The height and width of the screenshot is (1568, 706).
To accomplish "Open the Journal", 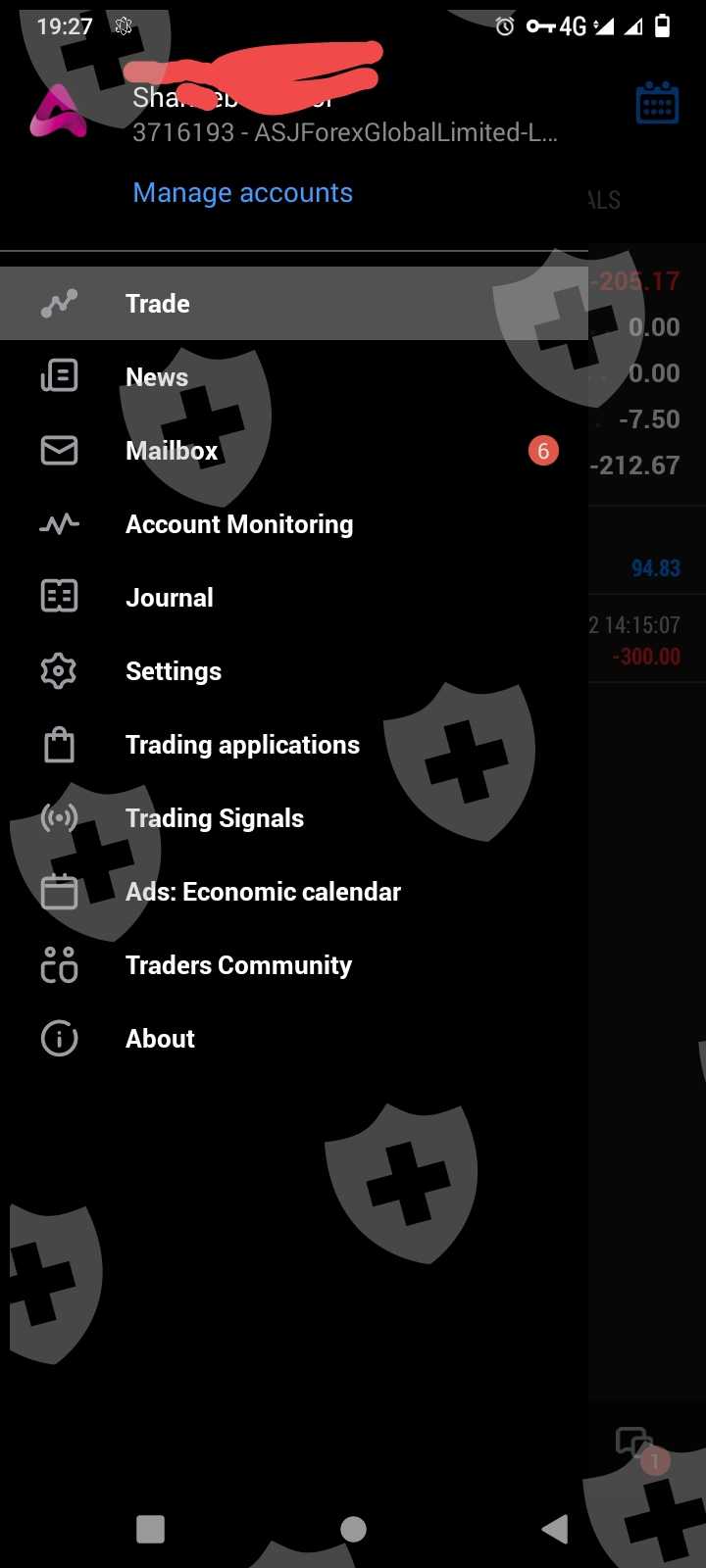I will pyautogui.click(x=294, y=598).
